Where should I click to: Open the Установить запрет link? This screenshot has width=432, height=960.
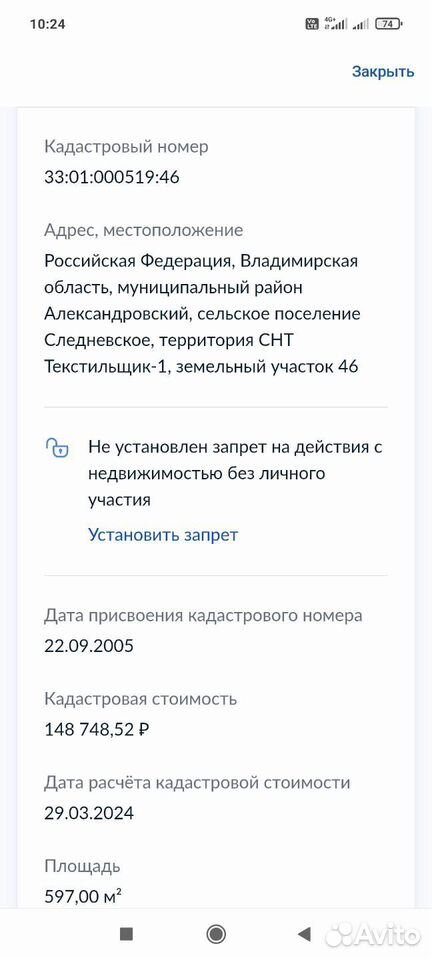(x=163, y=534)
